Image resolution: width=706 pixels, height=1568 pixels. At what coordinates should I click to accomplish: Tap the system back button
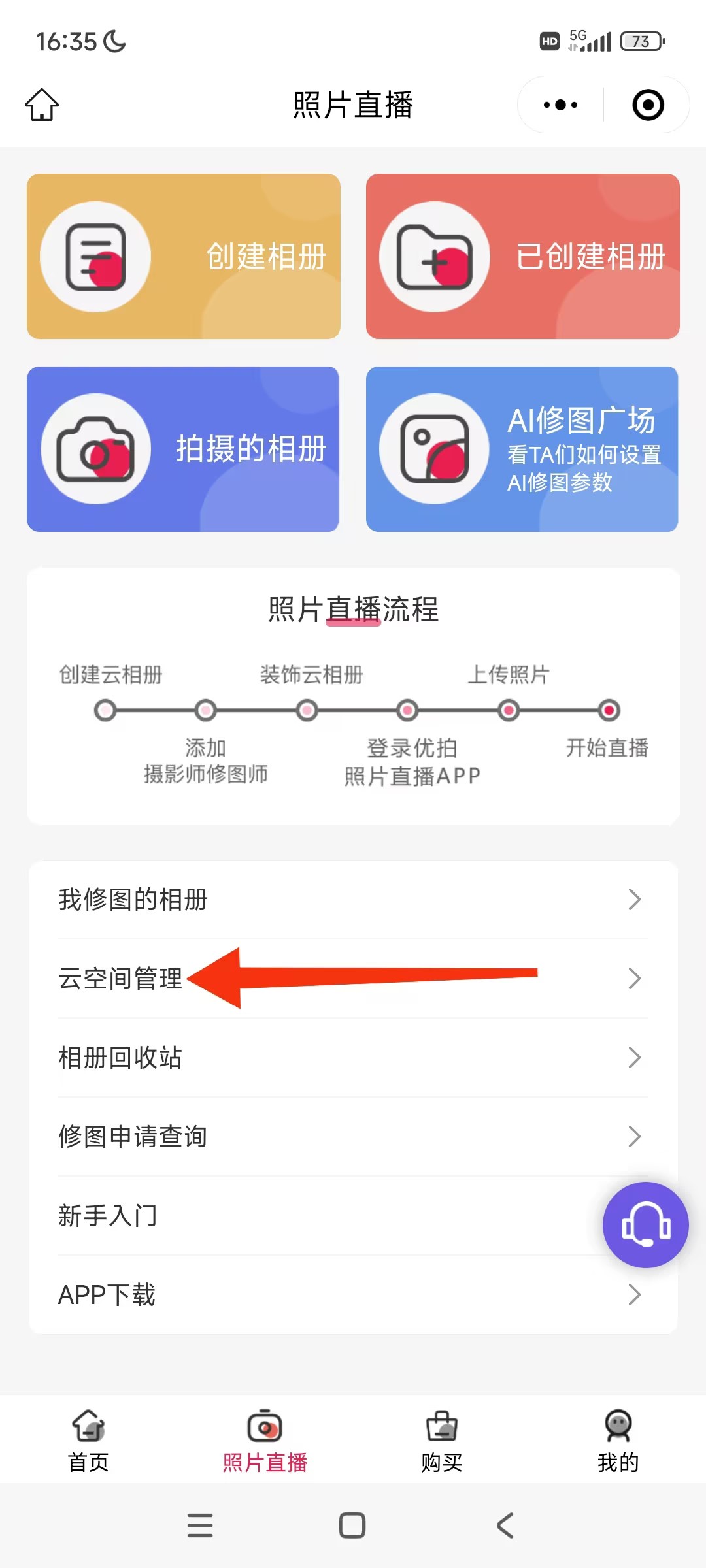click(x=505, y=1526)
